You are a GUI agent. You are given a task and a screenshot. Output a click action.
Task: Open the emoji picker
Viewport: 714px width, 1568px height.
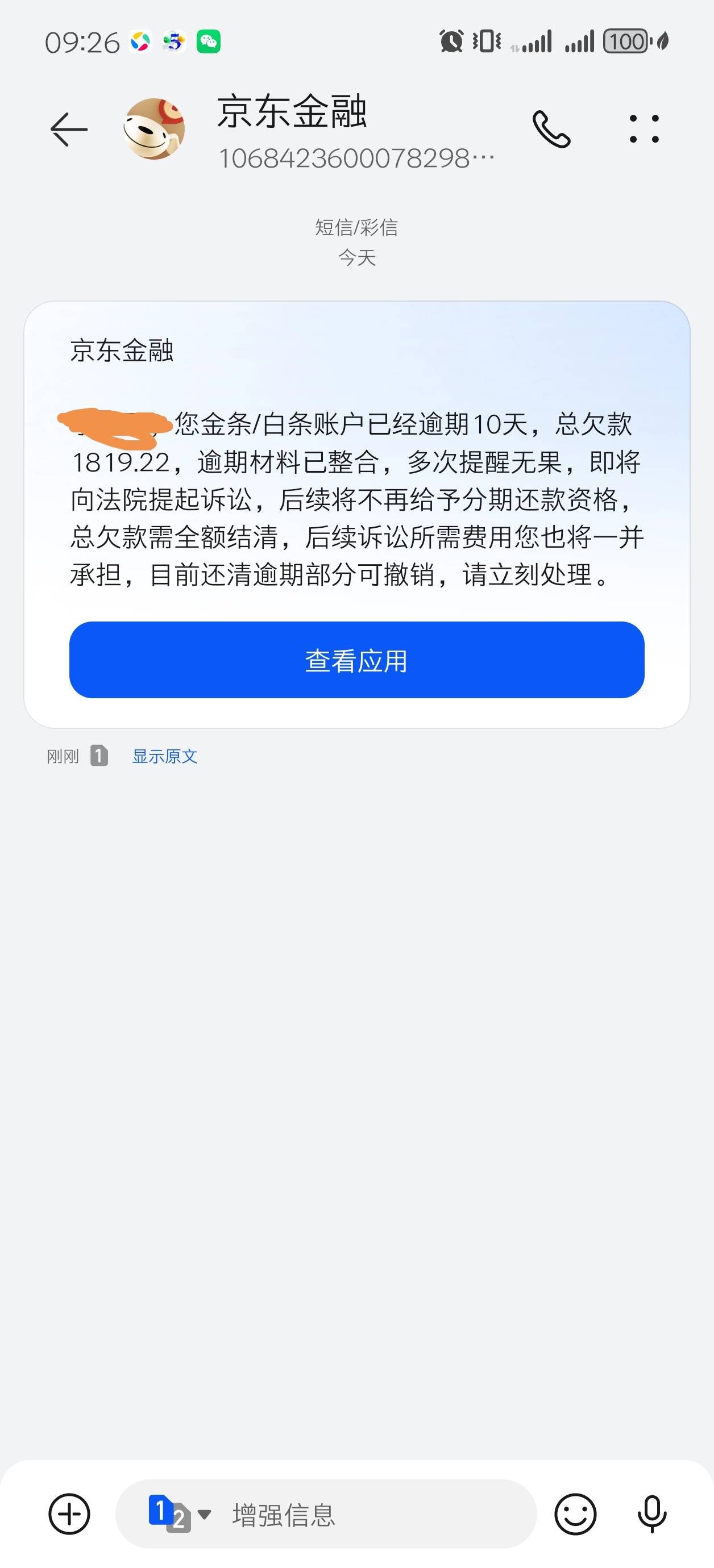575,1514
